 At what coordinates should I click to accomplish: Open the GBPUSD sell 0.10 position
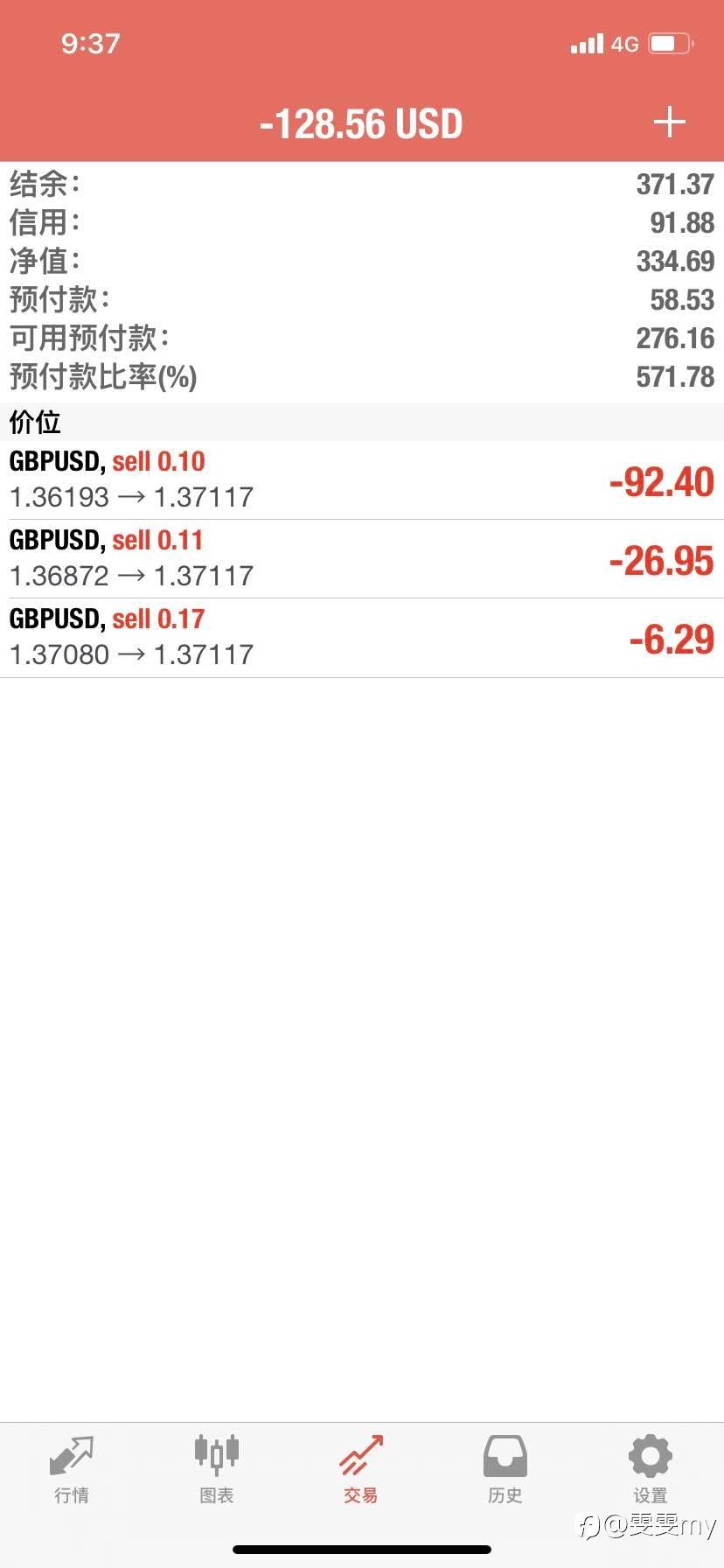(362, 480)
